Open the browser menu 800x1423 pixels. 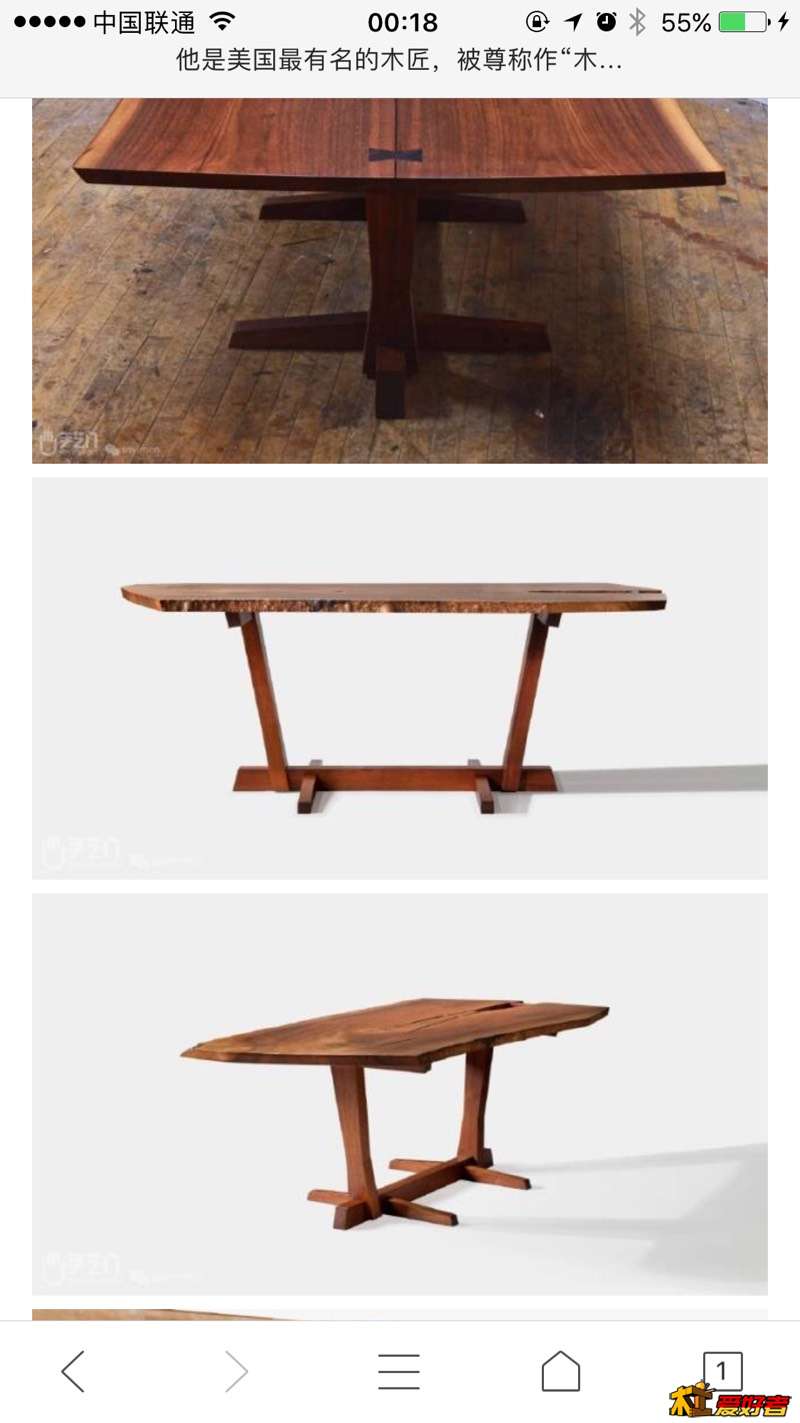pyautogui.click(x=398, y=1371)
